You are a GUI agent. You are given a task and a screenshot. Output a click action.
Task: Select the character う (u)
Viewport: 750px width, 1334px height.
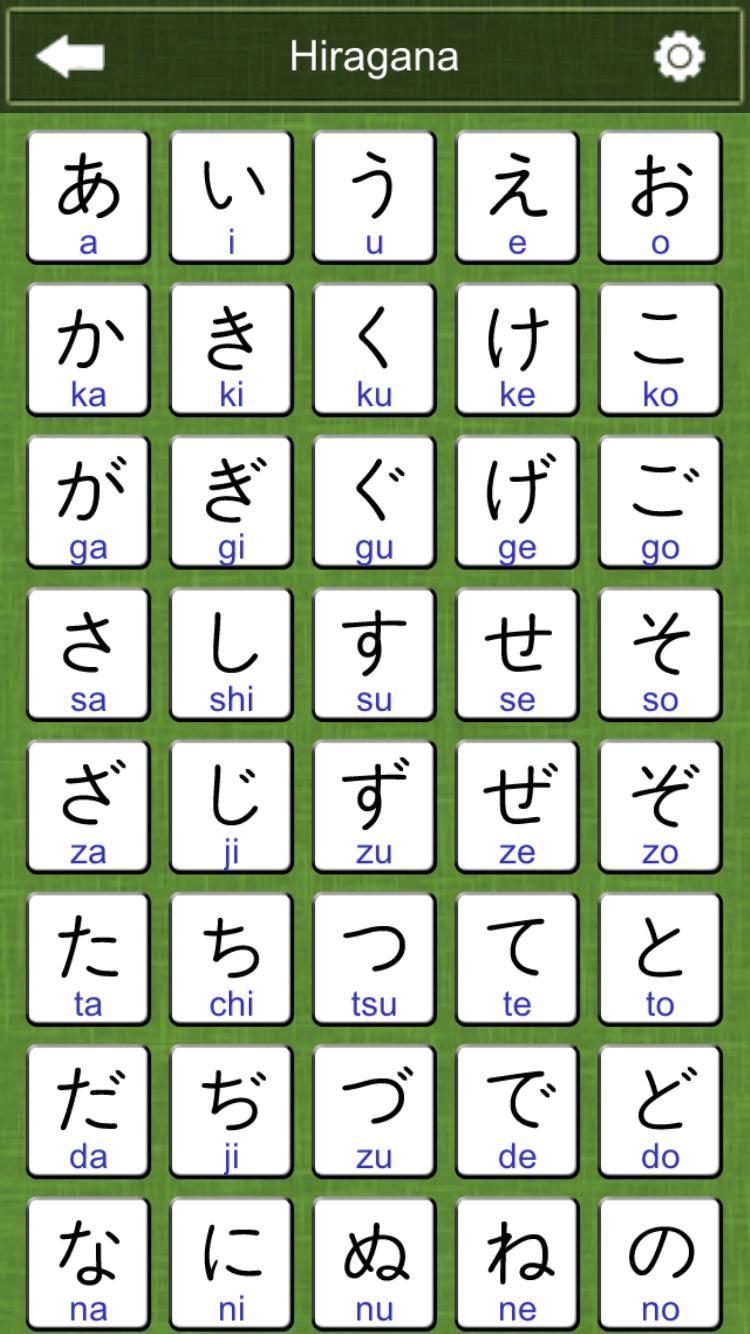pos(373,195)
